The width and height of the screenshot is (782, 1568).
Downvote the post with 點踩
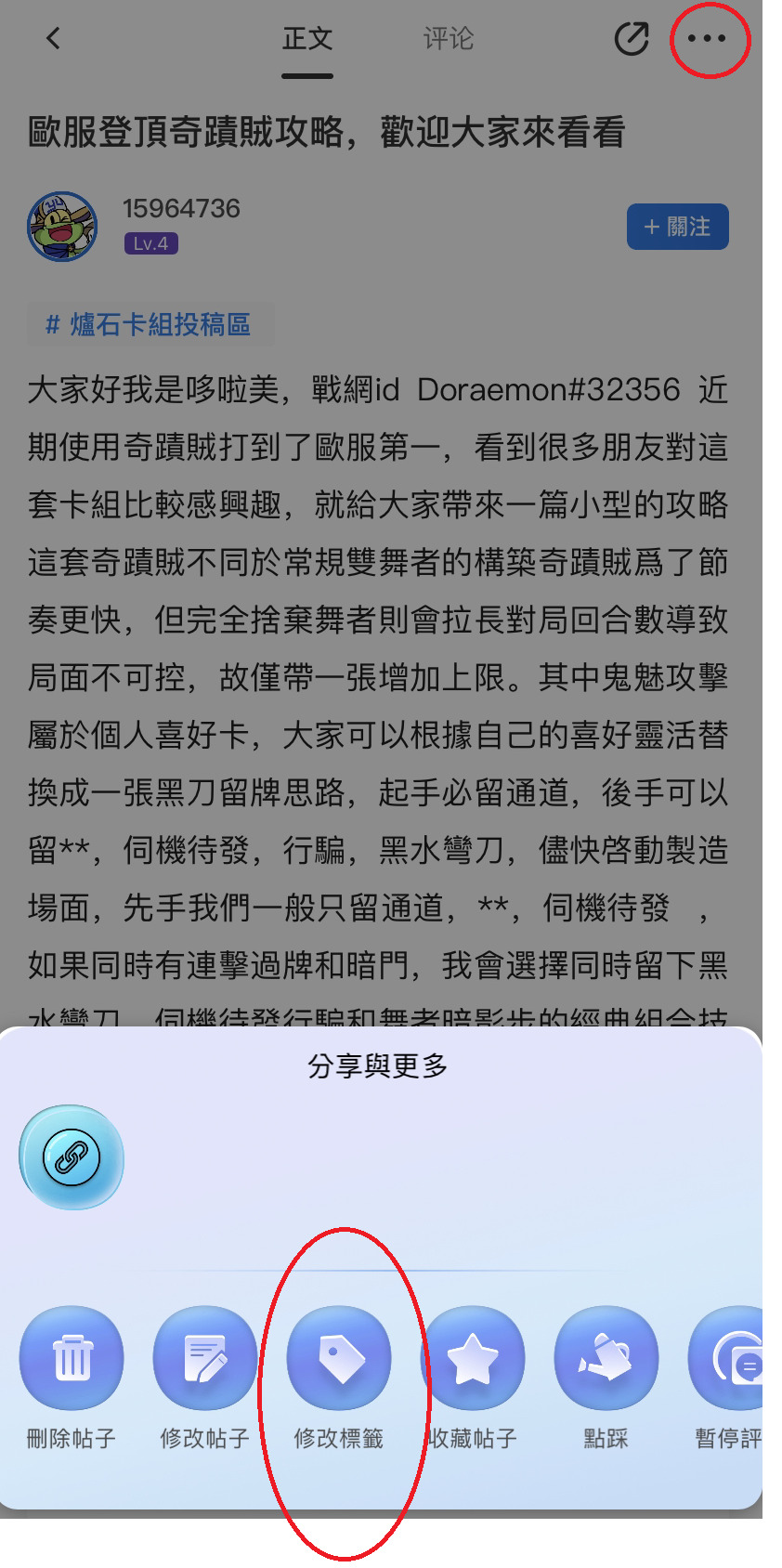[x=606, y=1359]
